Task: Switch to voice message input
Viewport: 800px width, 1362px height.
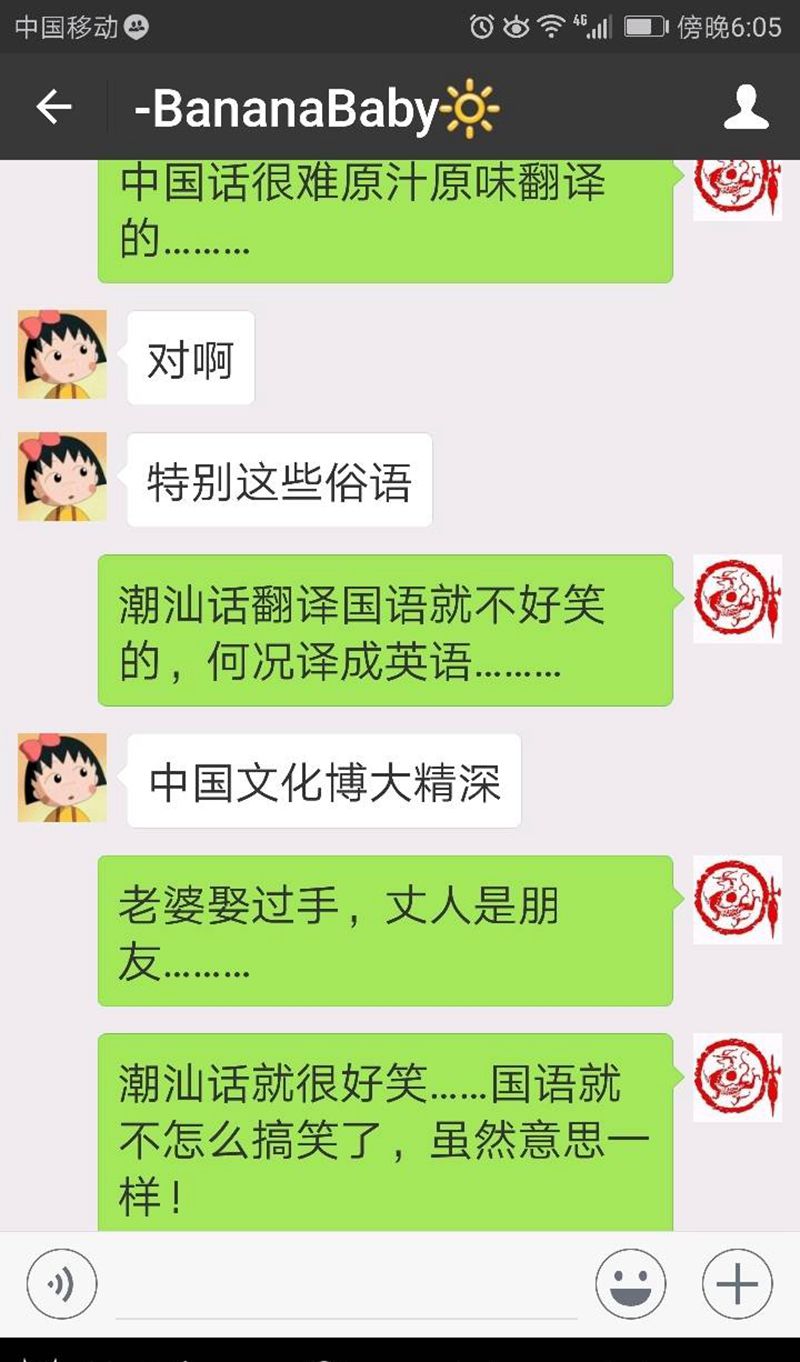Action: tap(62, 1284)
